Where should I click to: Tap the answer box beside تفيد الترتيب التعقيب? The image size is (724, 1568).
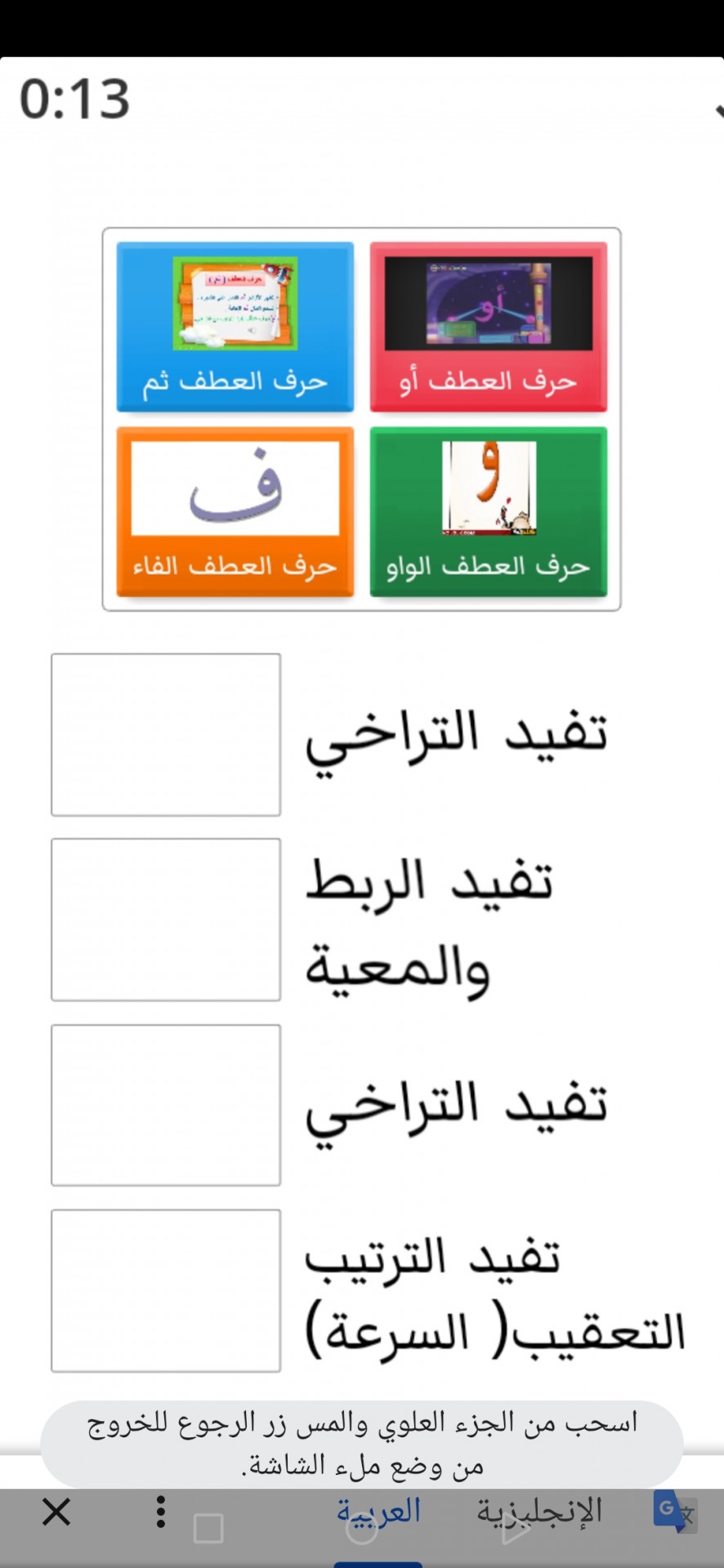pos(166,1290)
